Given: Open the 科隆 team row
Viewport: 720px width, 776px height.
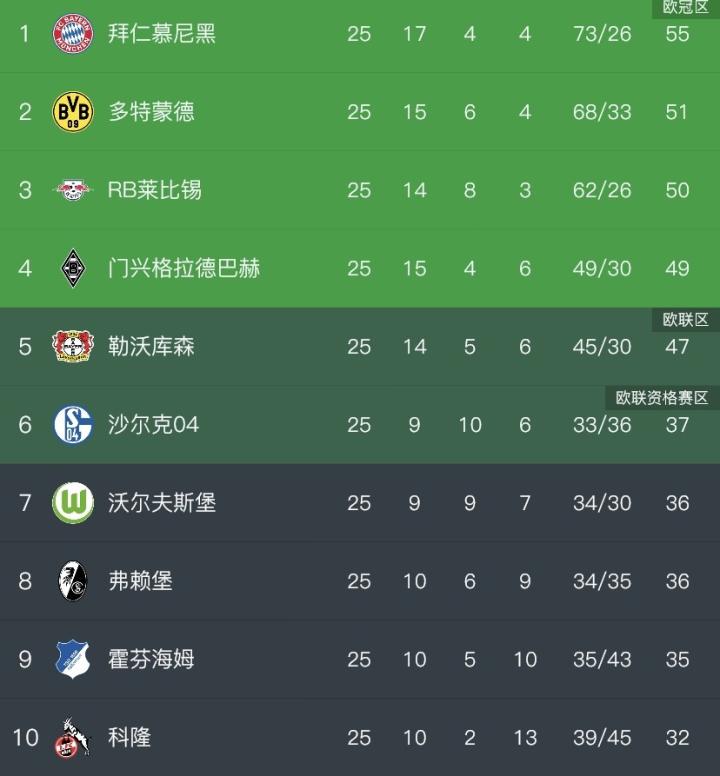Looking at the screenshot, I should pos(130,737).
